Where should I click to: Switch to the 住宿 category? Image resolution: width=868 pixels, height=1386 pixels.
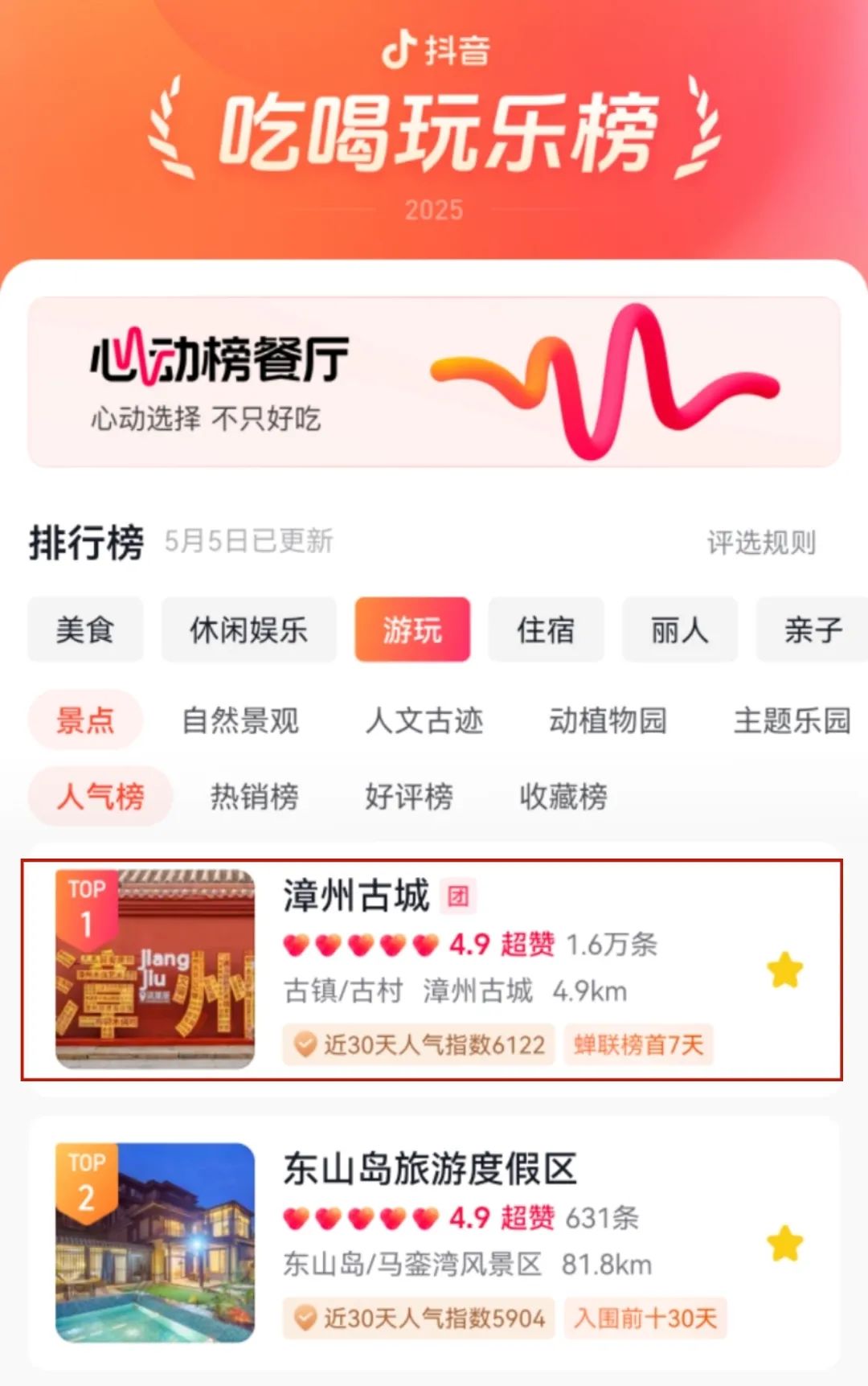[x=546, y=629]
